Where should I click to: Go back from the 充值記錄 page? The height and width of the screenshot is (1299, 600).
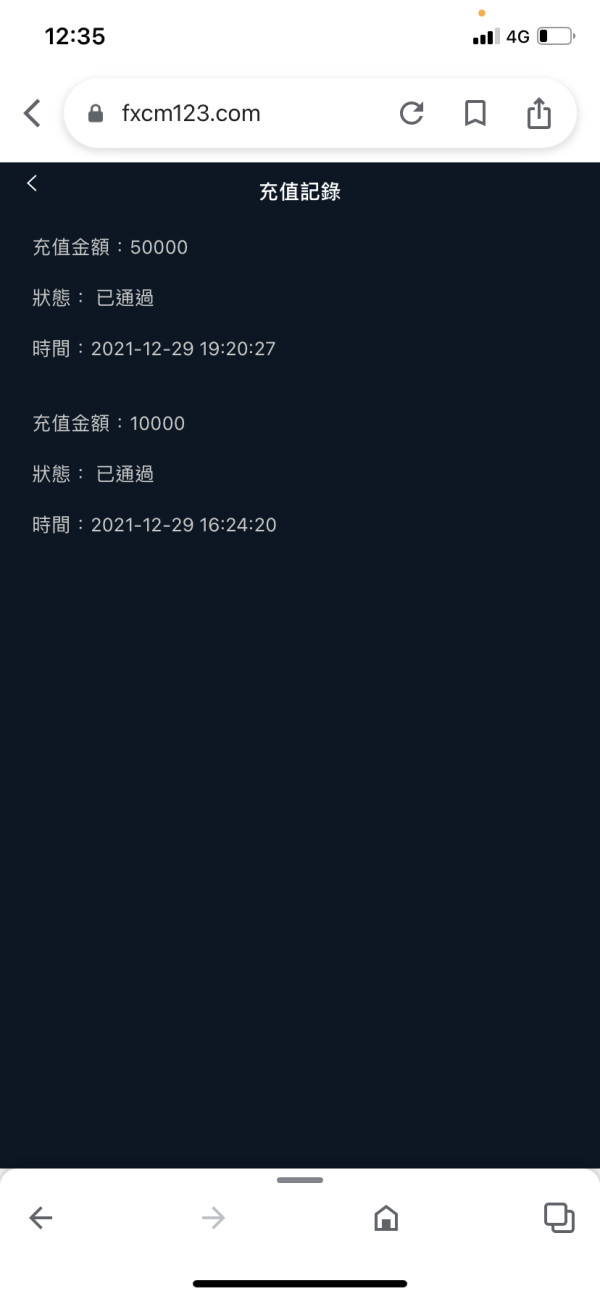click(x=32, y=183)
